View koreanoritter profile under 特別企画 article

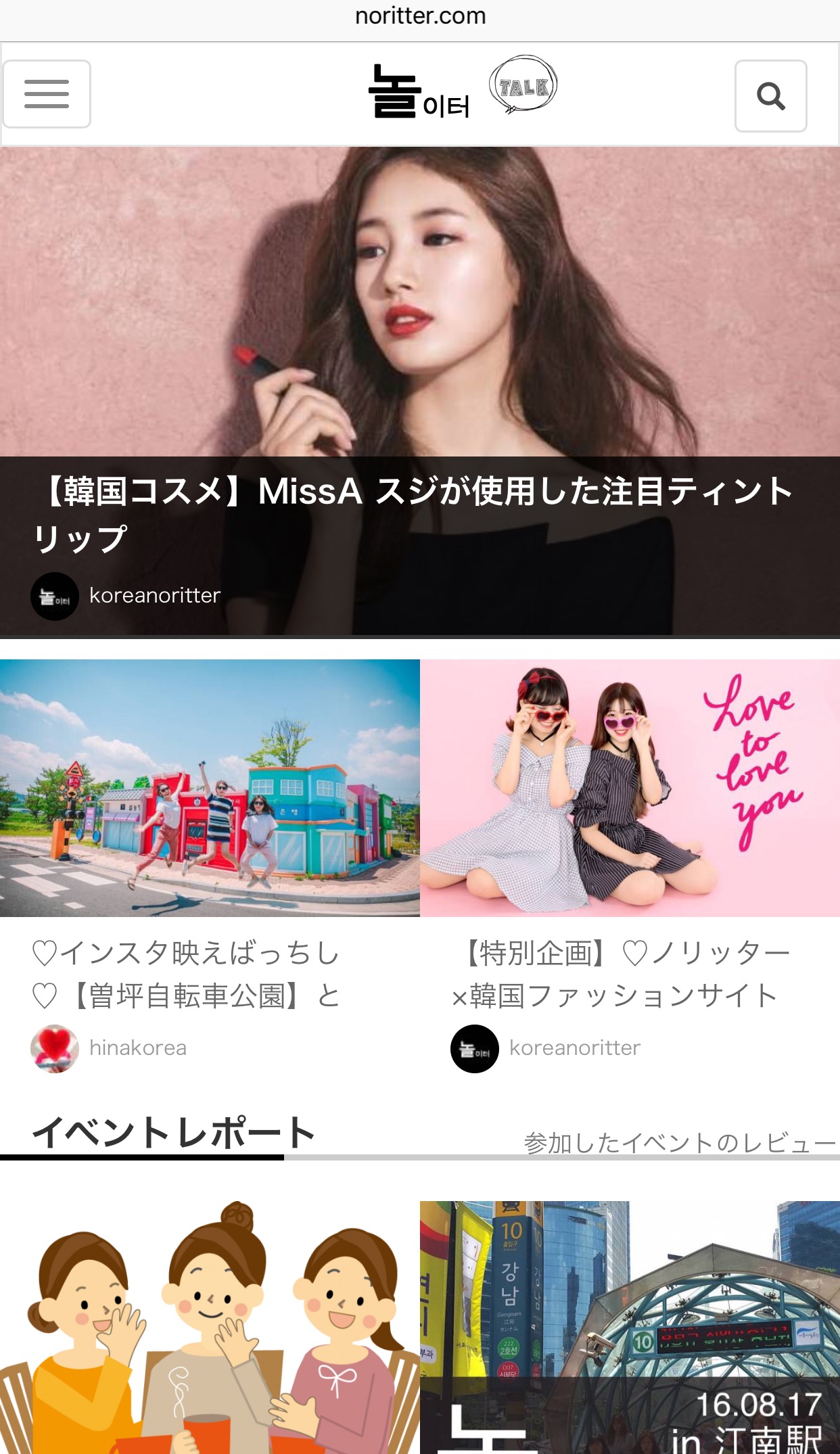click(574, 1048)
